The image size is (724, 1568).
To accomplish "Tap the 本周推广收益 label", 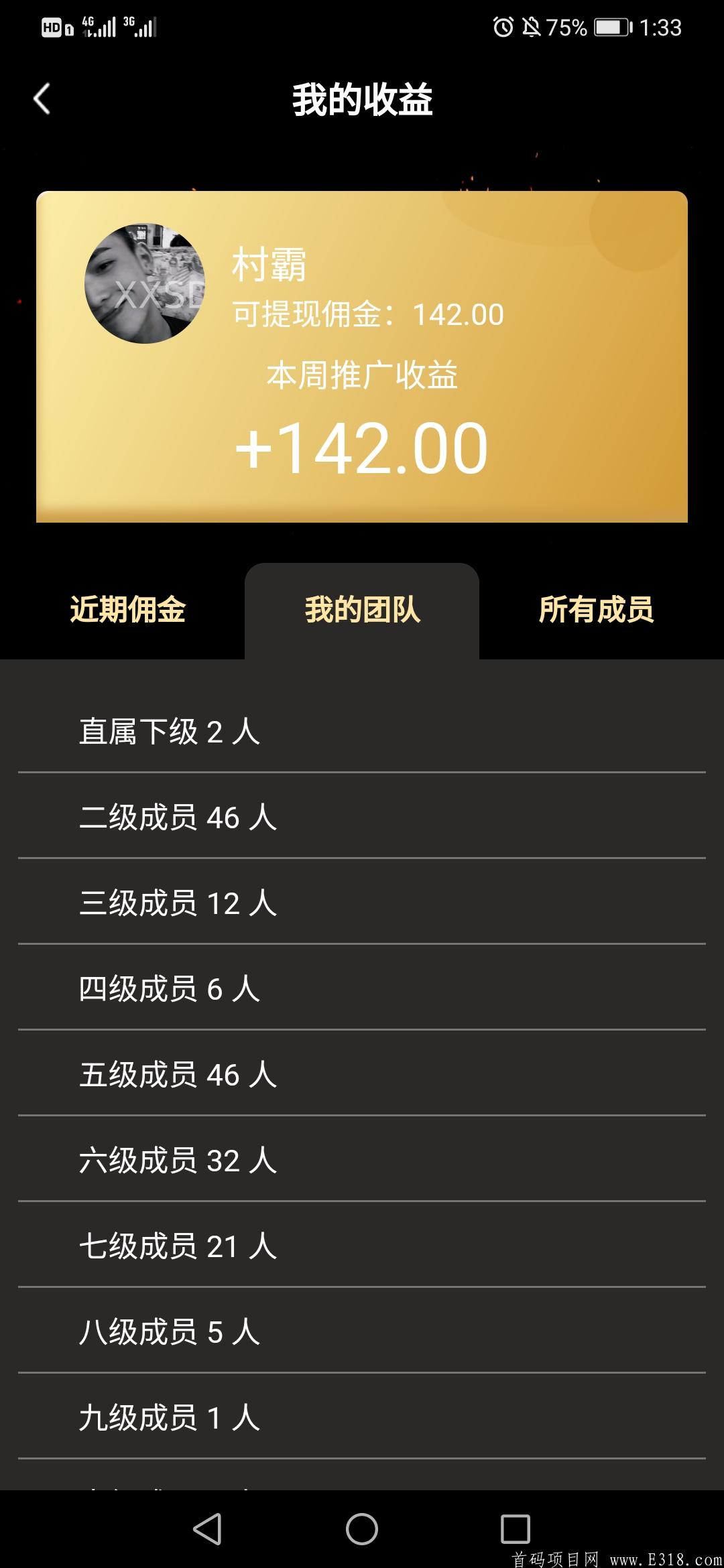I will pyautogui.click(x=362, y=375).
